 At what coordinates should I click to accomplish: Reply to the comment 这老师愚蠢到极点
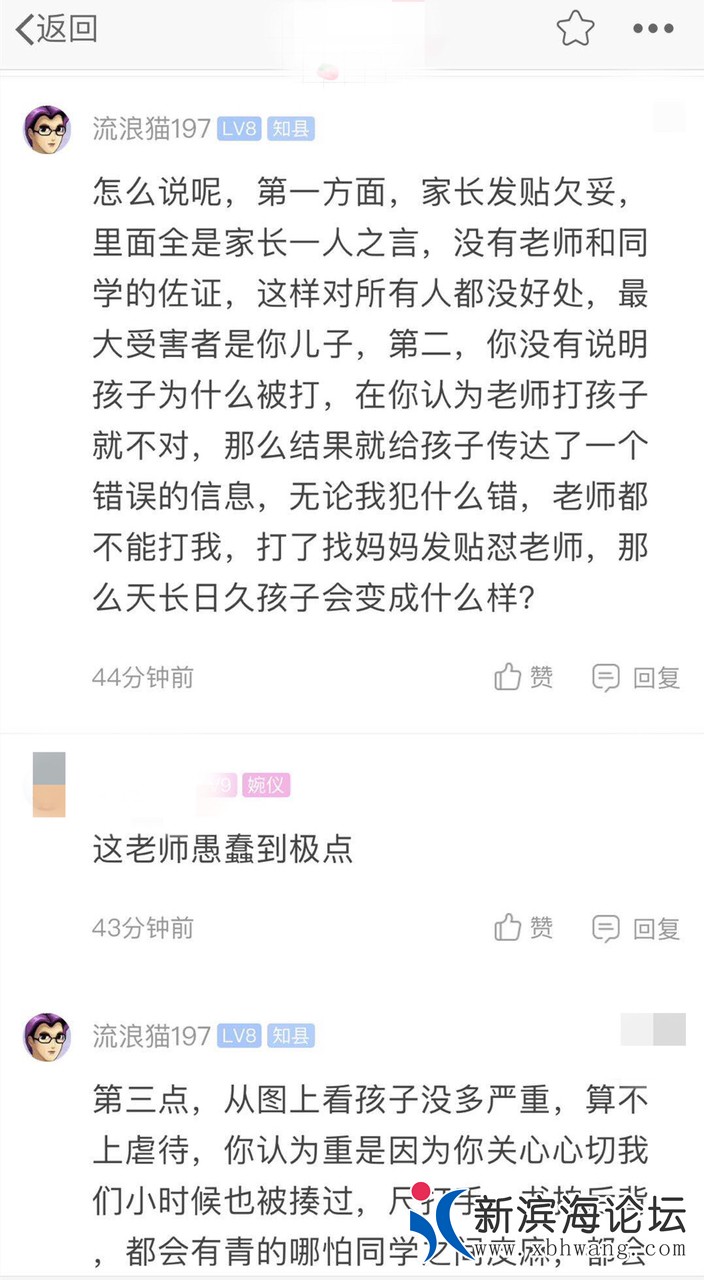coord(636,928)
